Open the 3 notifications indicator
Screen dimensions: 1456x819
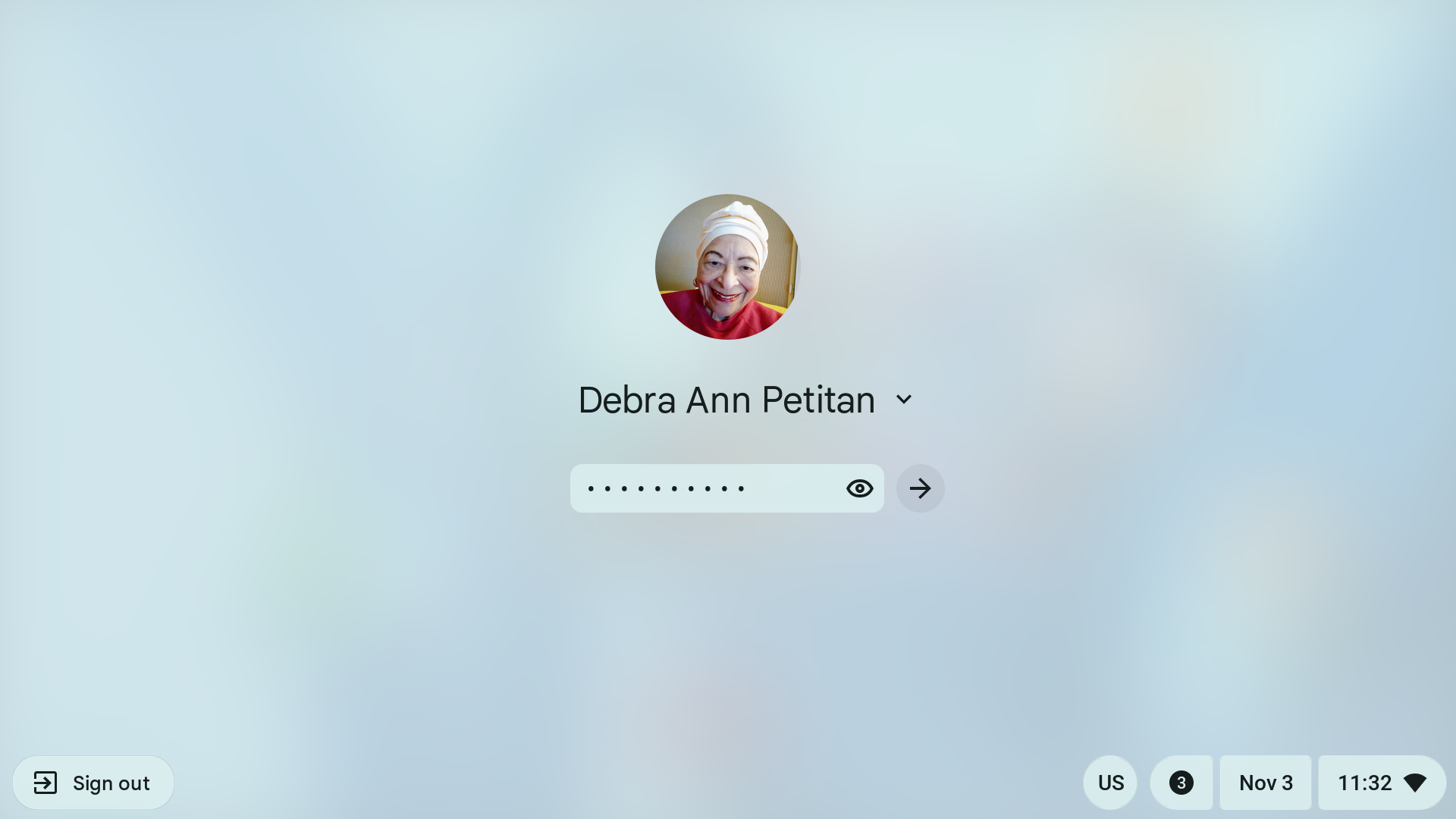[1181, 783]
